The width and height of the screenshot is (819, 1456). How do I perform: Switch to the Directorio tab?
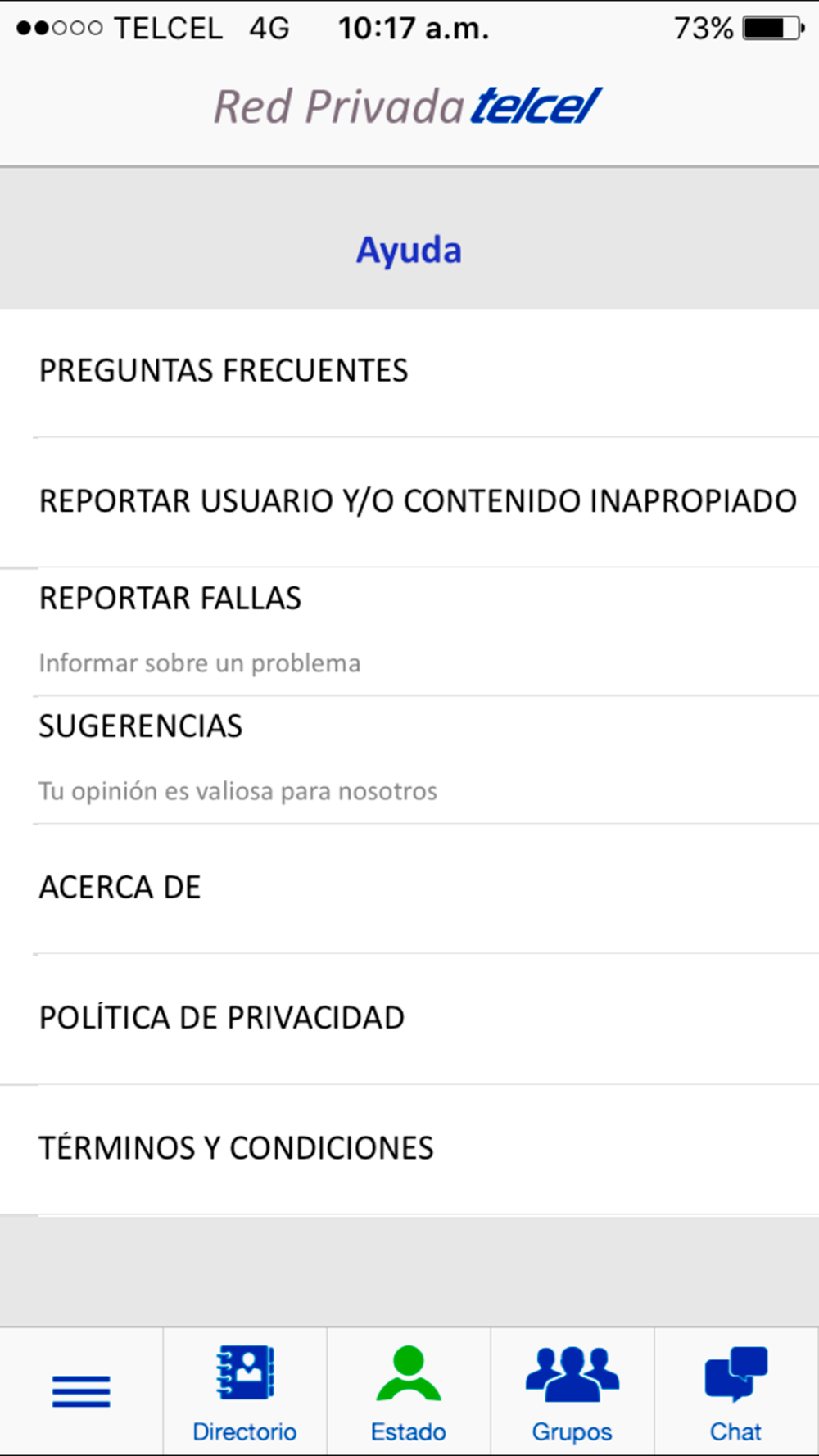245,1391
